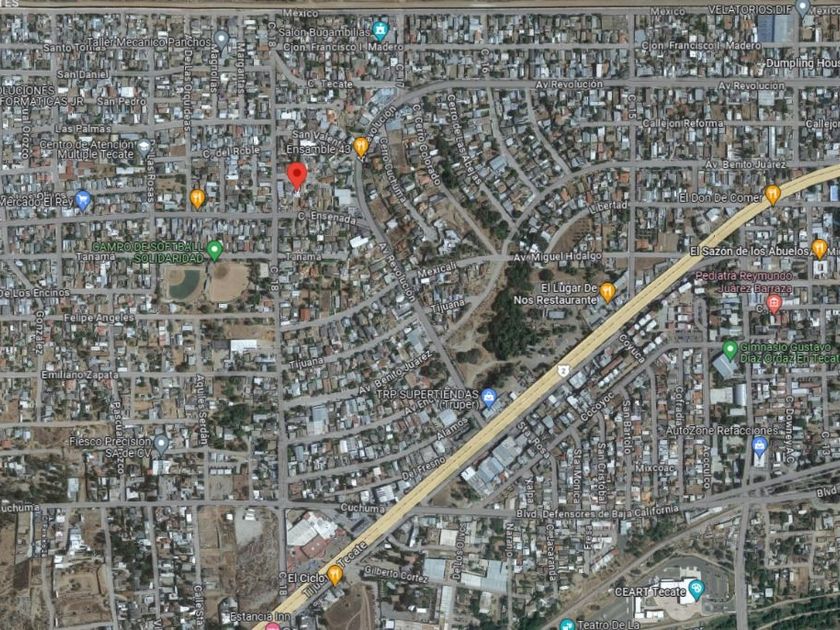The height and width of the screenshot is (630, 840).
Task: Open the Salón Bugambillas place marker
Action: pyautogui.click(x=380, y=30)
